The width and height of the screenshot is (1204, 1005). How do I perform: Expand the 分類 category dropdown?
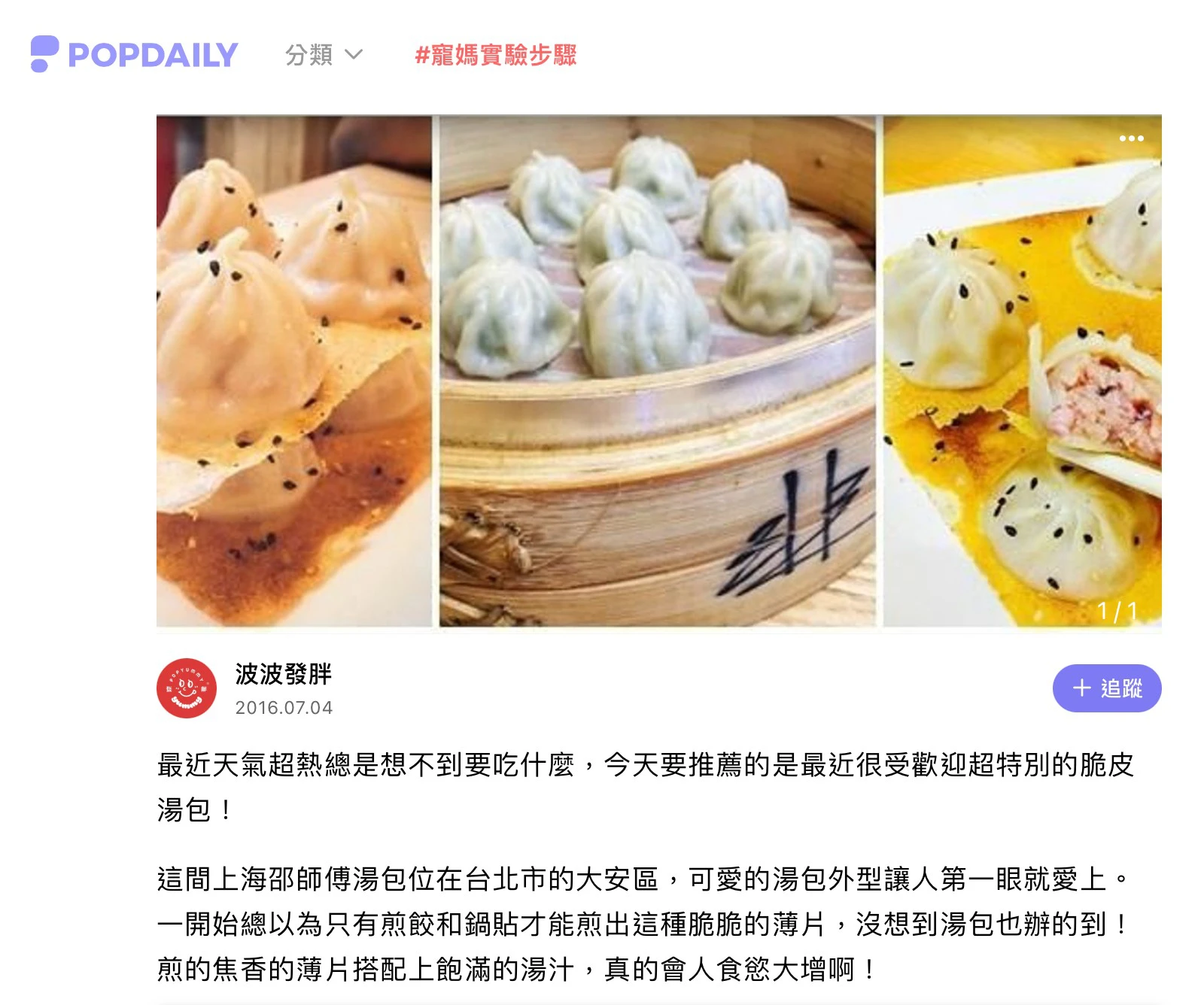click(324, 55)
